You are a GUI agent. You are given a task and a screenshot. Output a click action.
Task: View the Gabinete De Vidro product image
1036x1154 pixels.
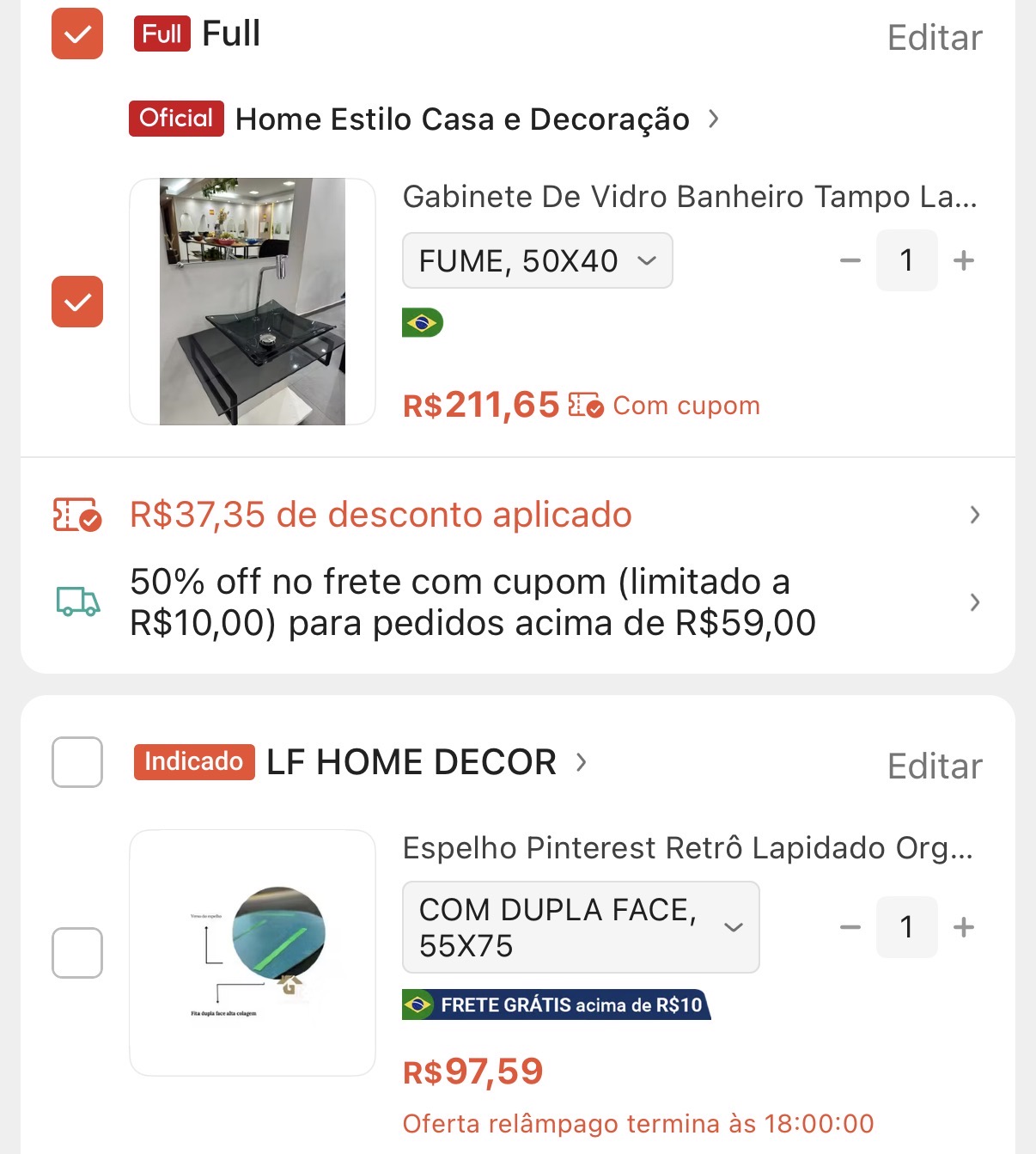click(x=253, y=302)
